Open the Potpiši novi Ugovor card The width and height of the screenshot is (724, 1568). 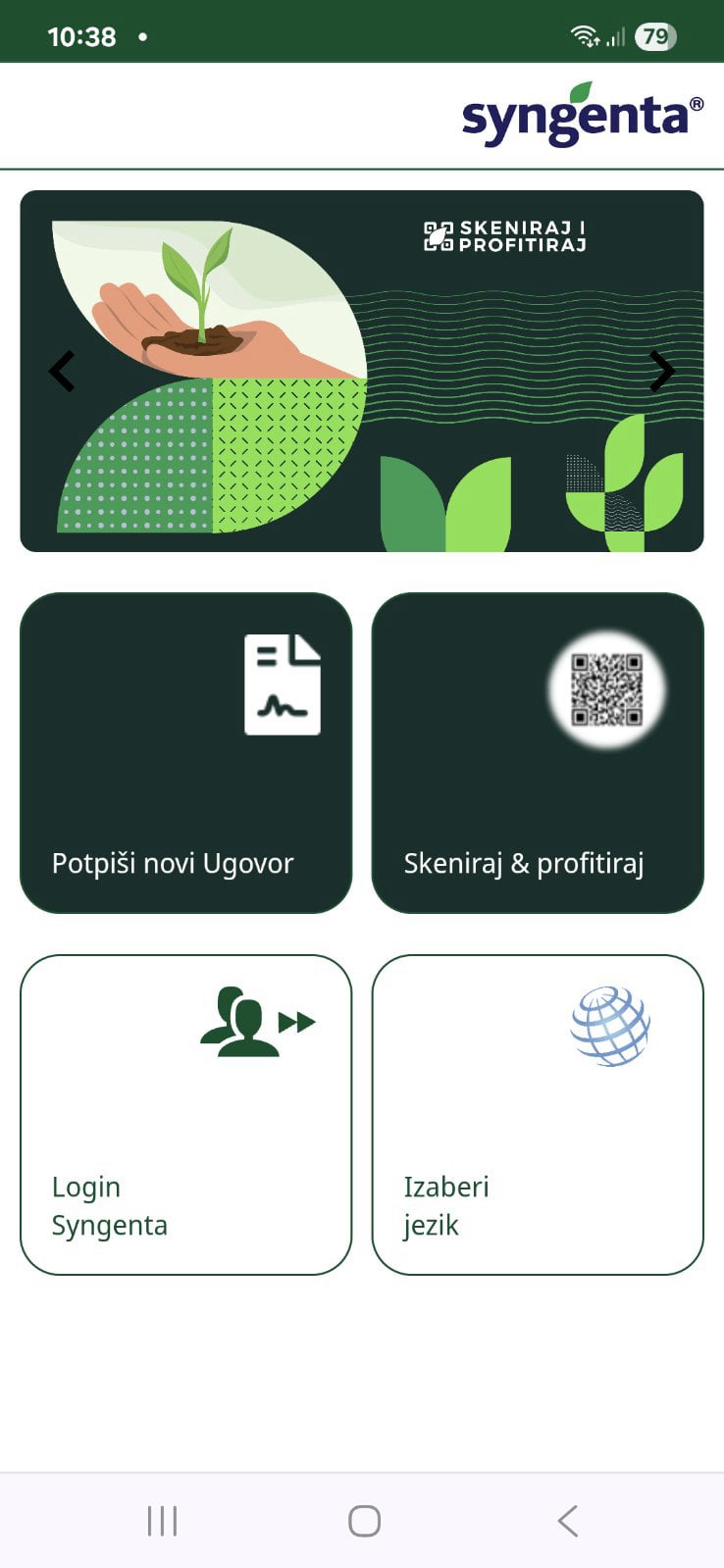tap(186, 752)
